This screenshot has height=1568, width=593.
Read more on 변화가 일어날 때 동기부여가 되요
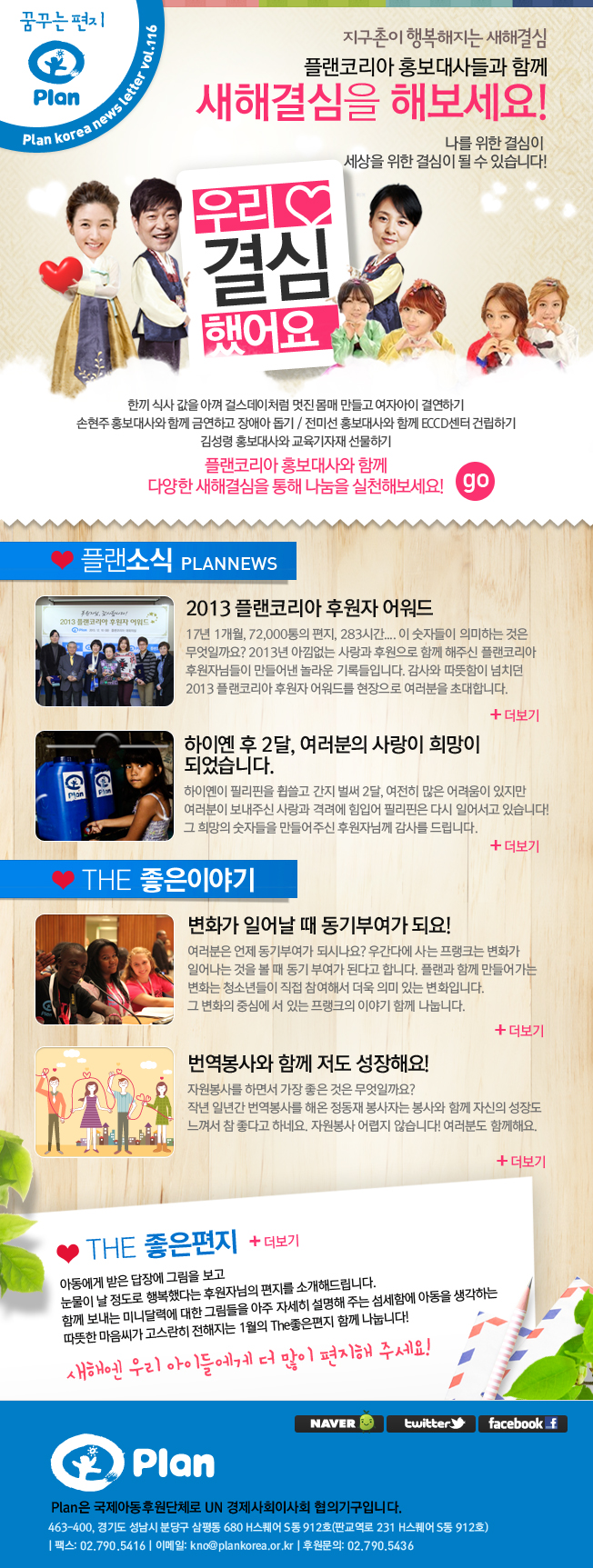(519, 1031)
